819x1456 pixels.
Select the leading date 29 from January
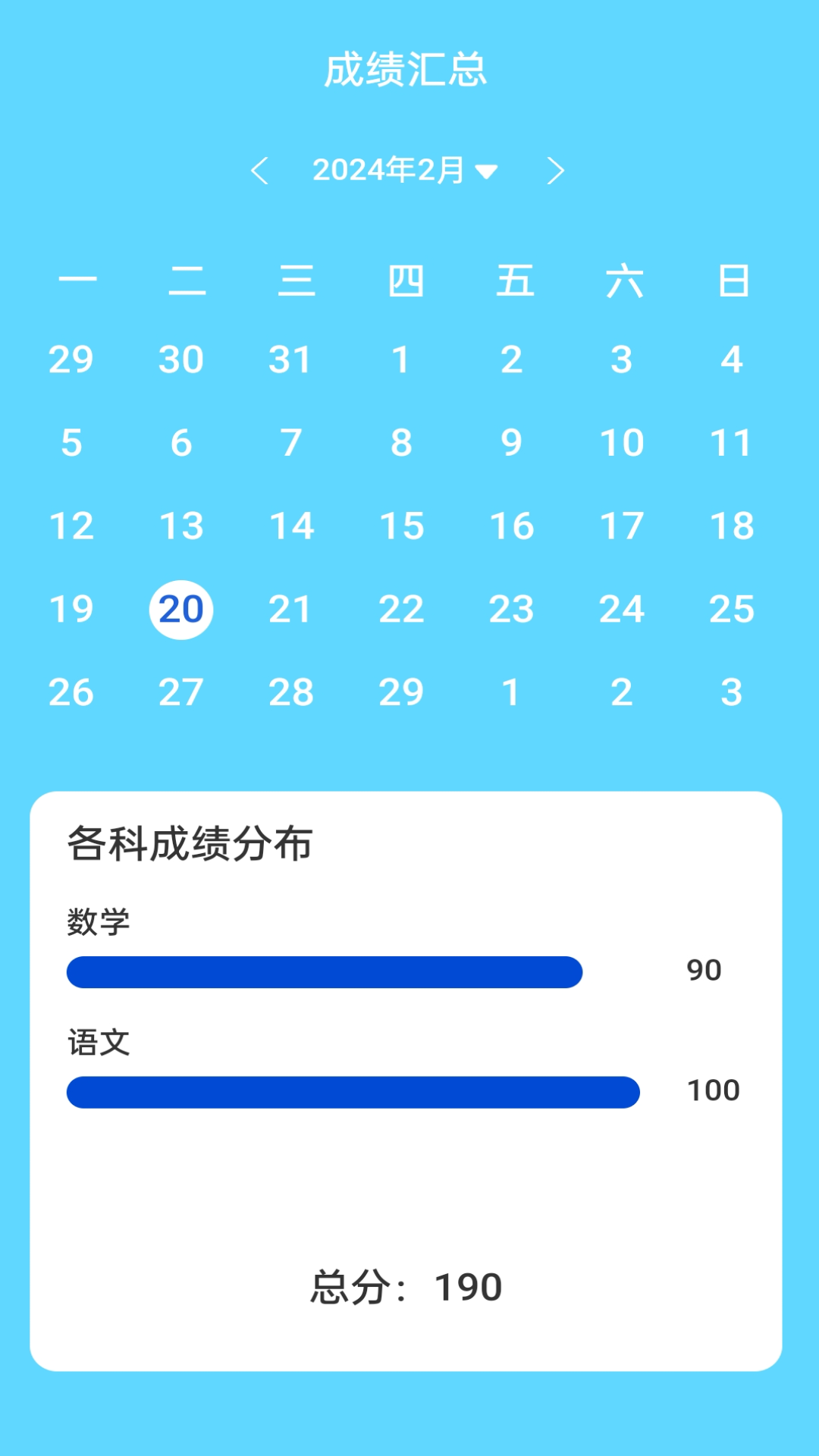pyautogui.click(x=72, y=359)
